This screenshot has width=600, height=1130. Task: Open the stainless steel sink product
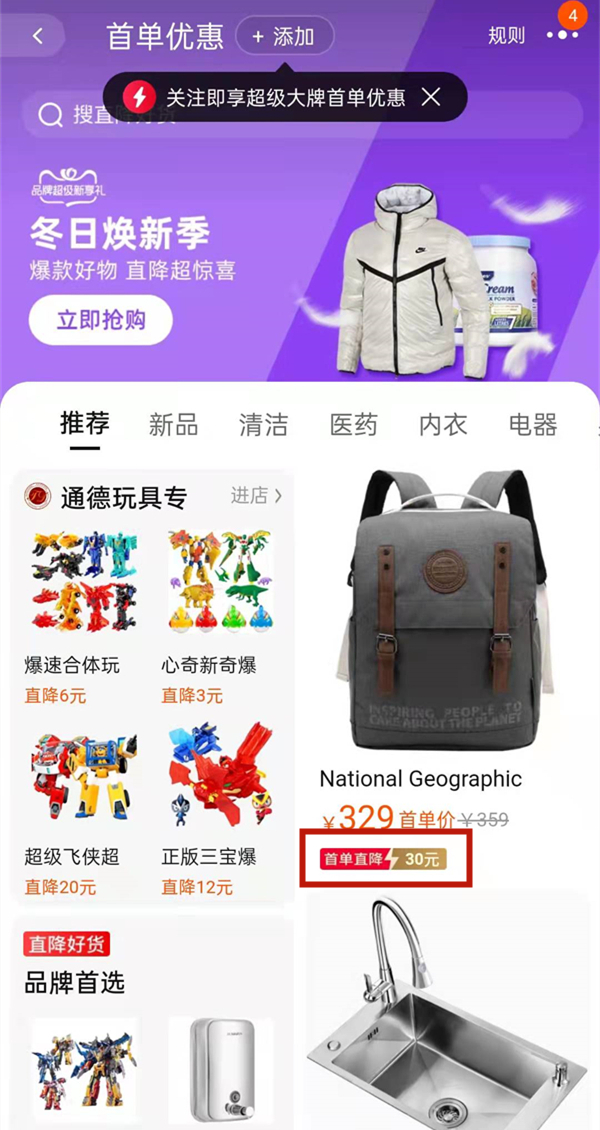pyautogui.click(x=446, y=1010)
